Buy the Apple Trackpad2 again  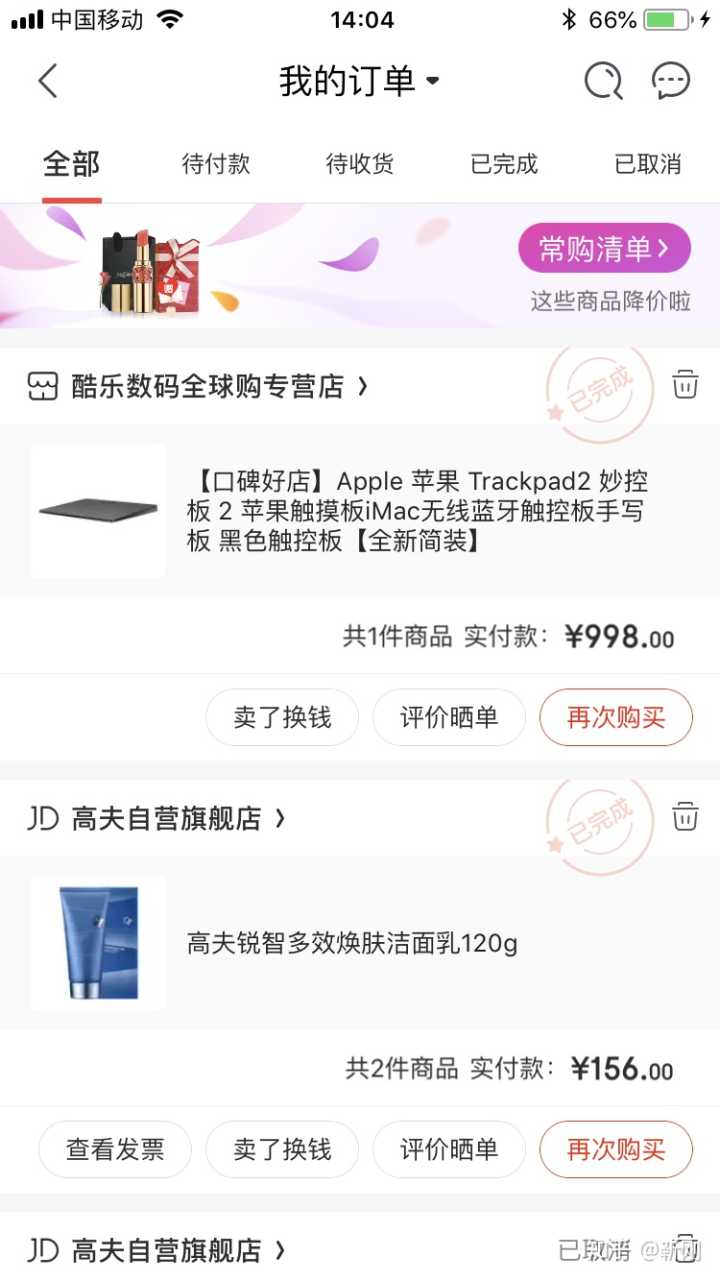[x=616, y=717]
